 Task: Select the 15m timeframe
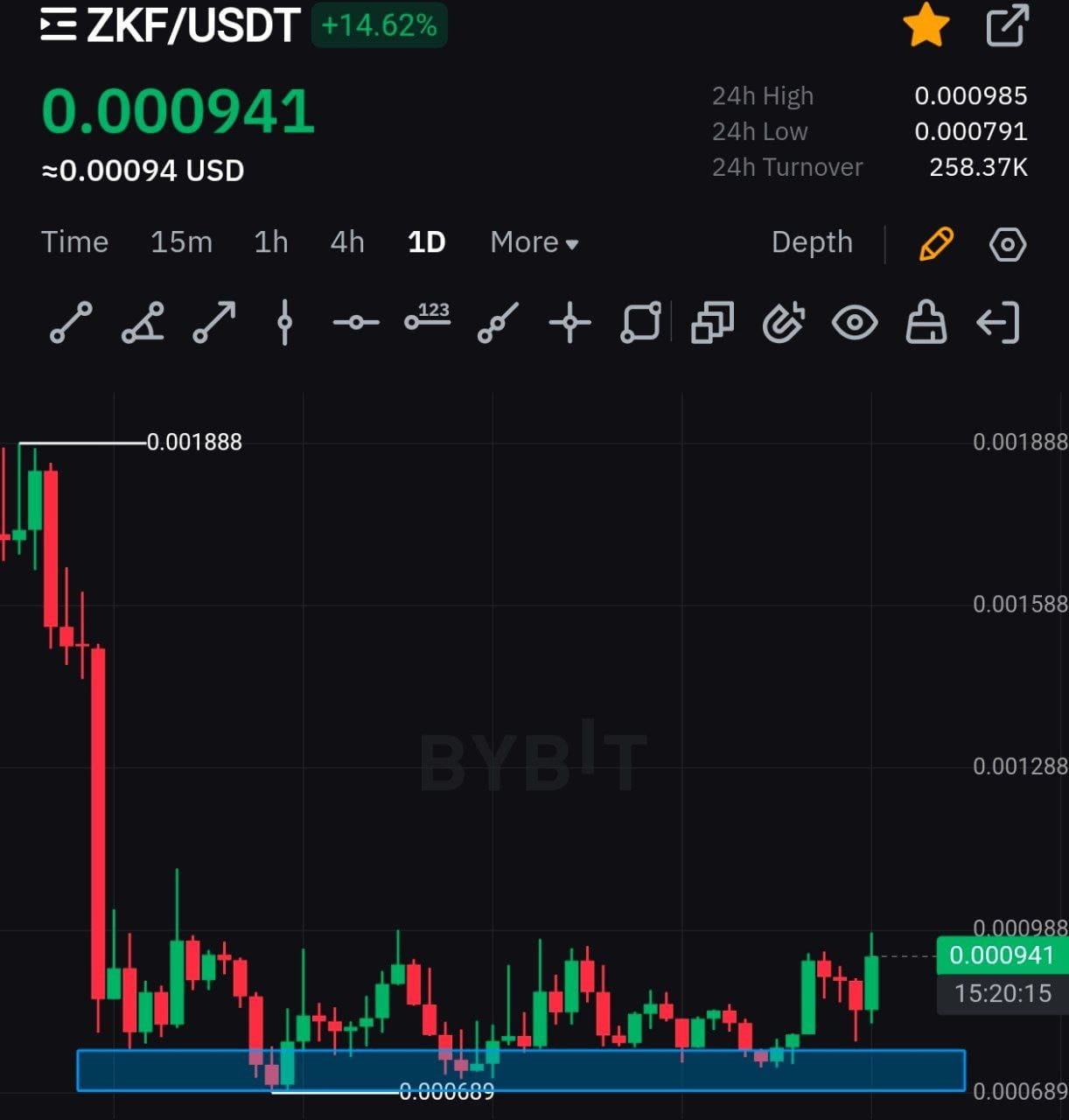(181, 242)
